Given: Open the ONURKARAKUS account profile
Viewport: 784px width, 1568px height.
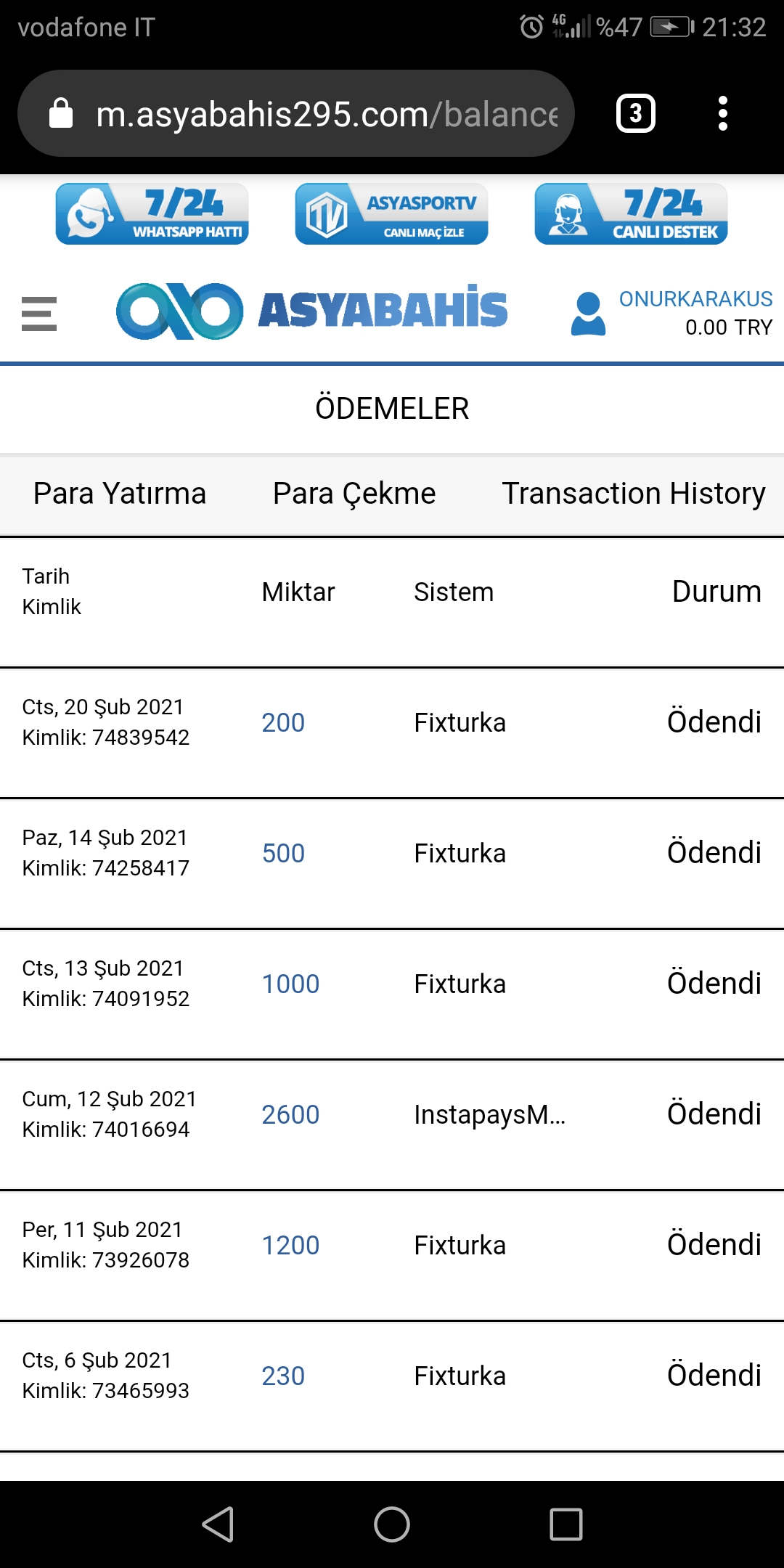Looking at the screenshot, I should (x=671, y=313).
